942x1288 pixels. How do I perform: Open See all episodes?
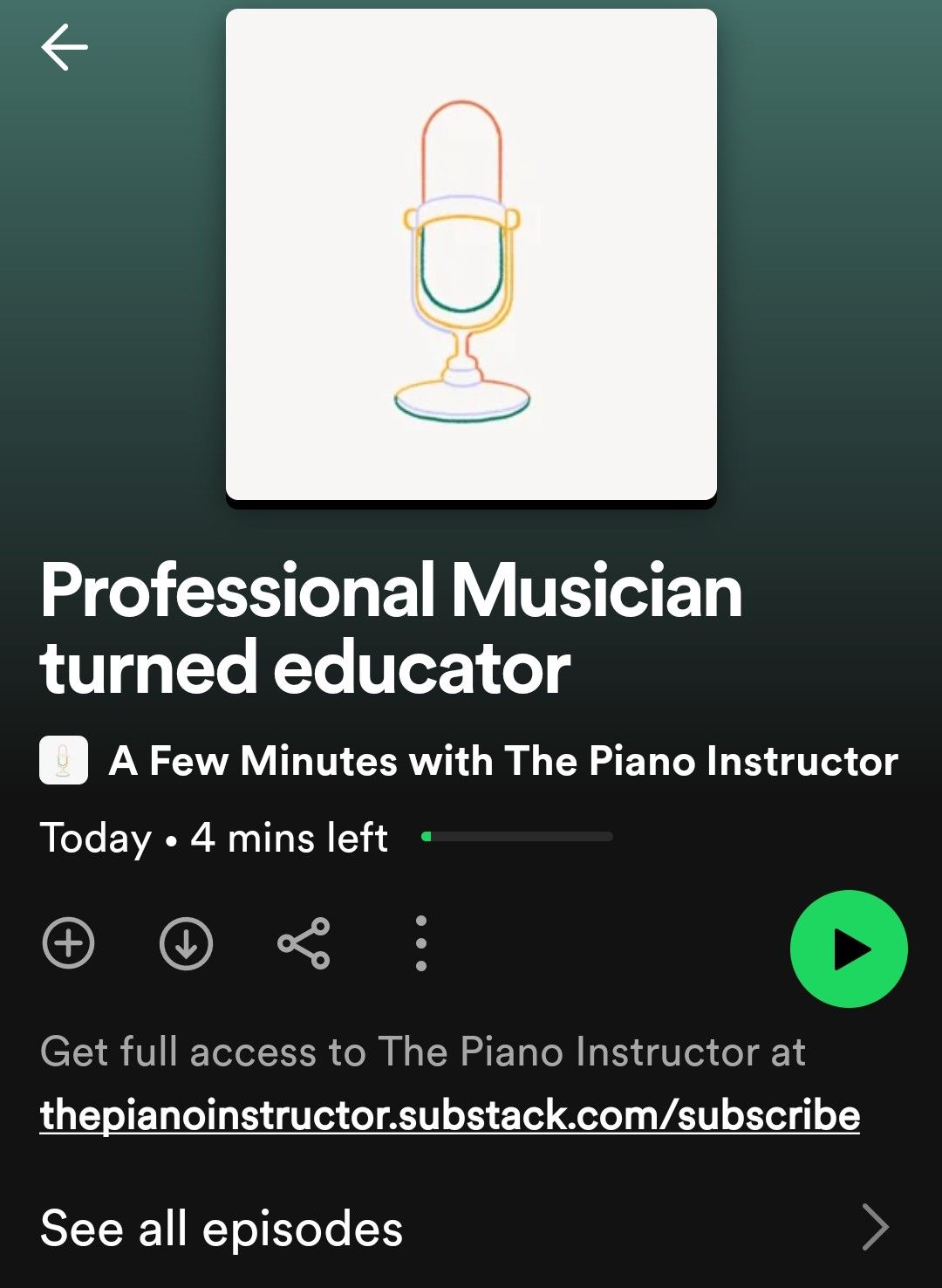click(x=222, y=1230)
